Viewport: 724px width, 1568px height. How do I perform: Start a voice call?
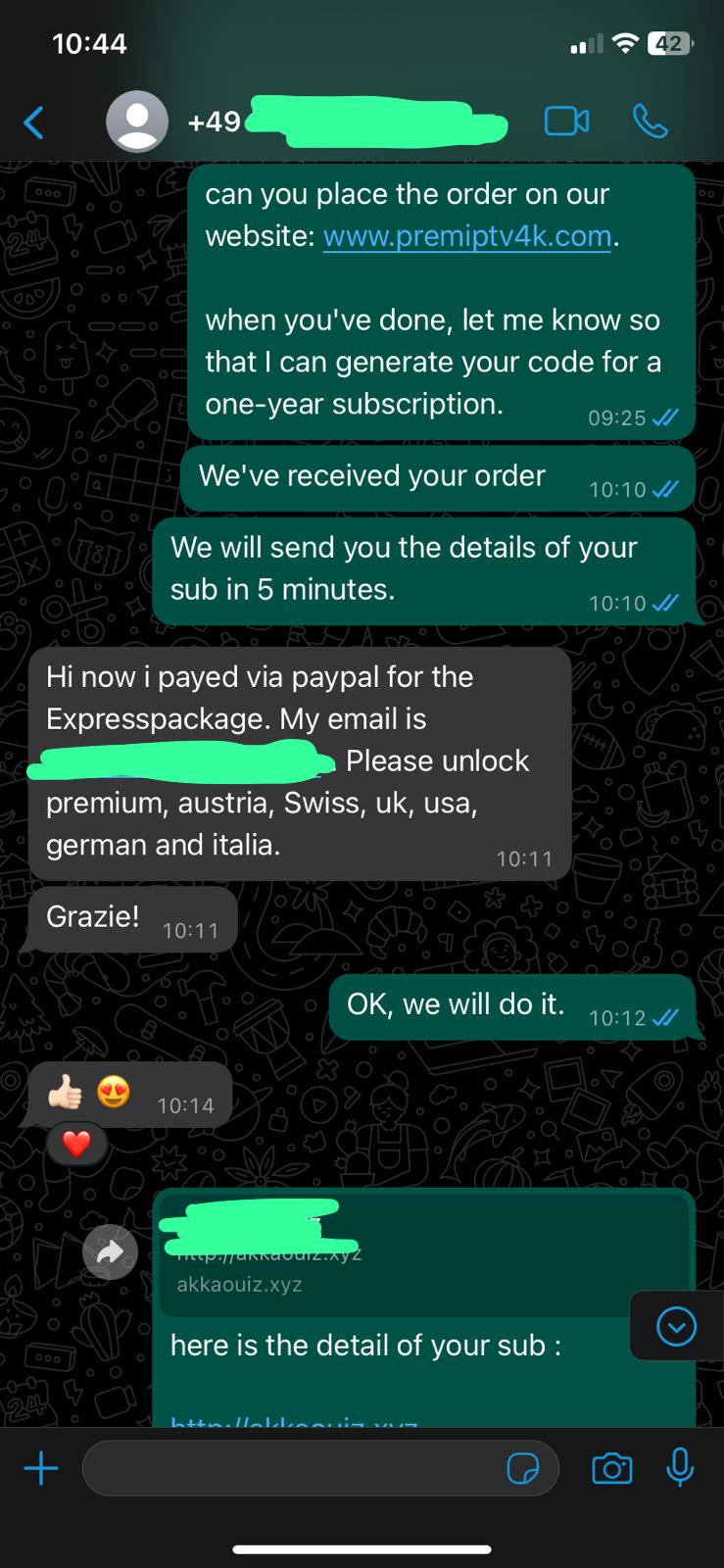[650, 122]
